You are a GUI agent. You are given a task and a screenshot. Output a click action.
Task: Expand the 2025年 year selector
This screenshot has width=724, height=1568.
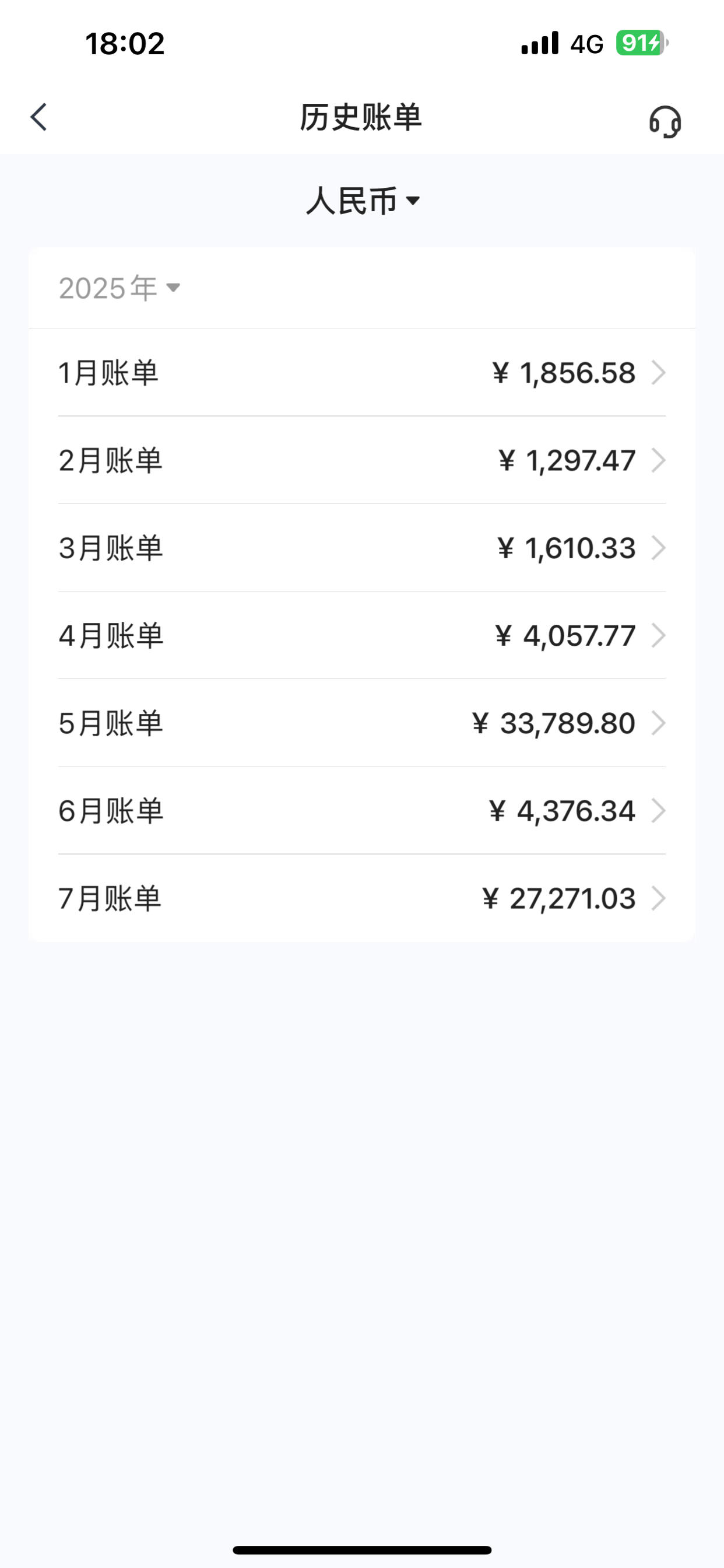pos(120,288)
